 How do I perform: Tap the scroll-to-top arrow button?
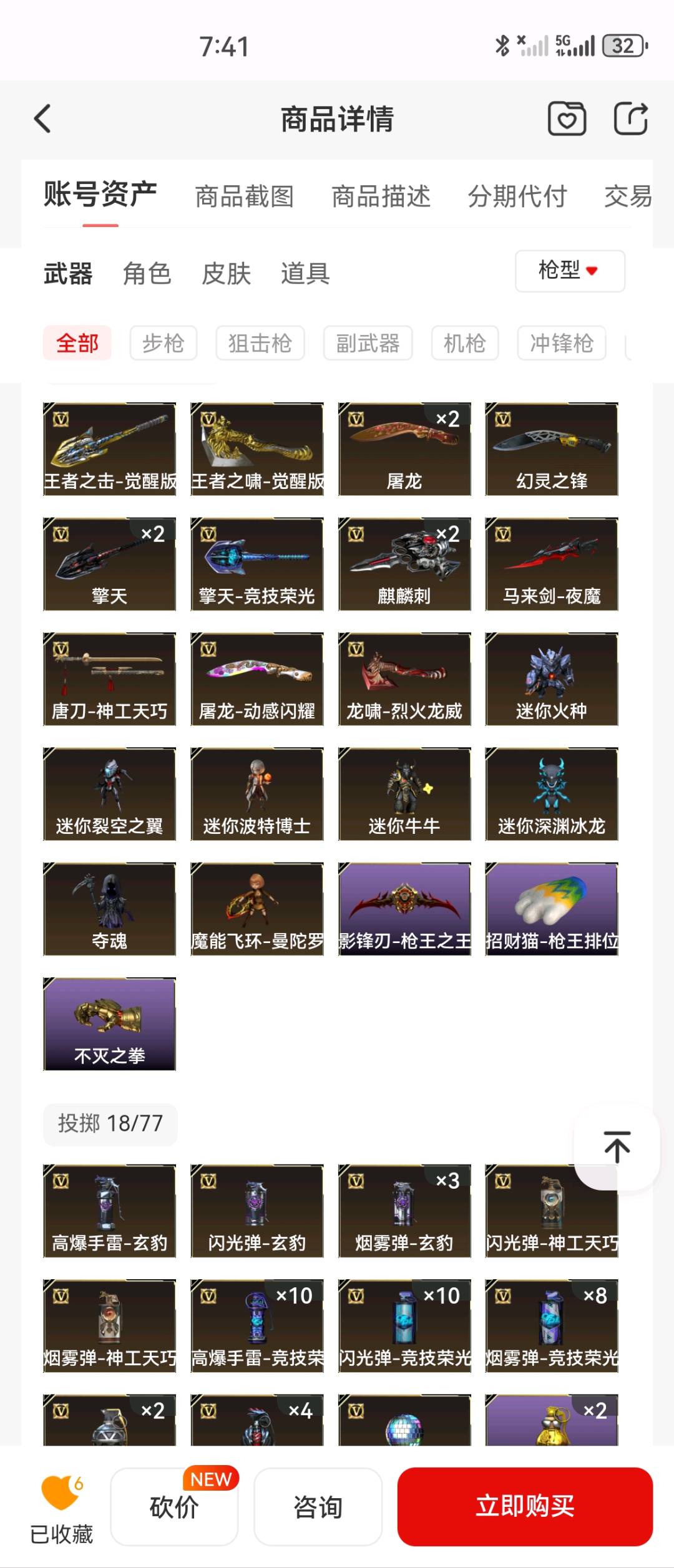pyautogui.click(x=617, y=1146)
